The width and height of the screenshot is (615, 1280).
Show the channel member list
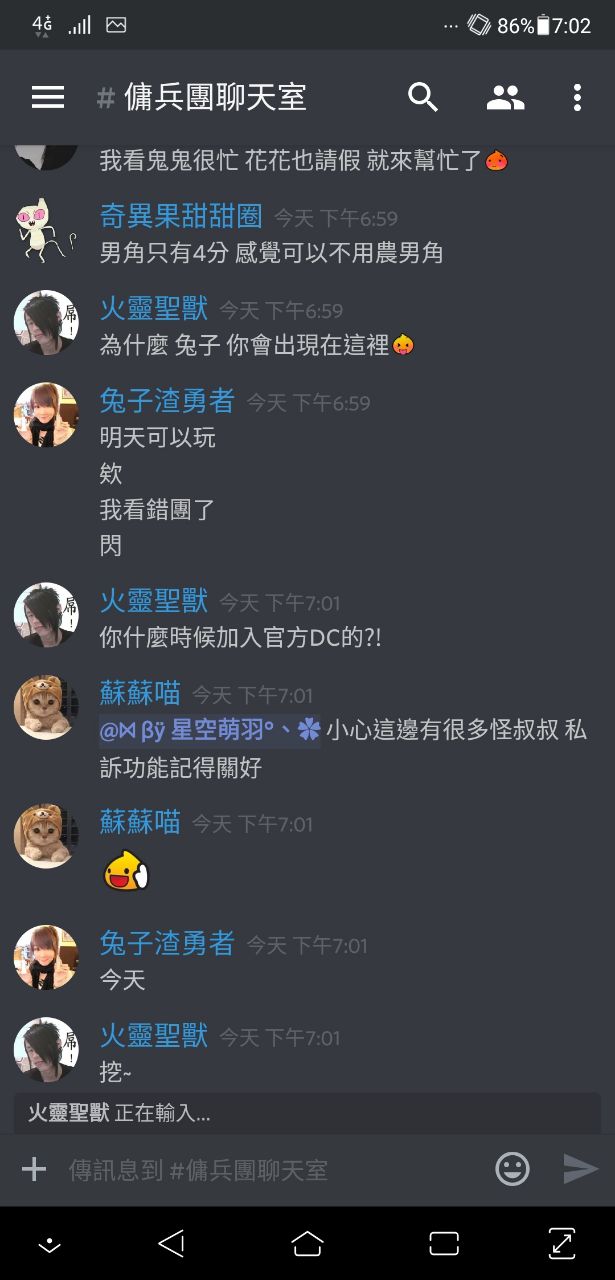505,97
